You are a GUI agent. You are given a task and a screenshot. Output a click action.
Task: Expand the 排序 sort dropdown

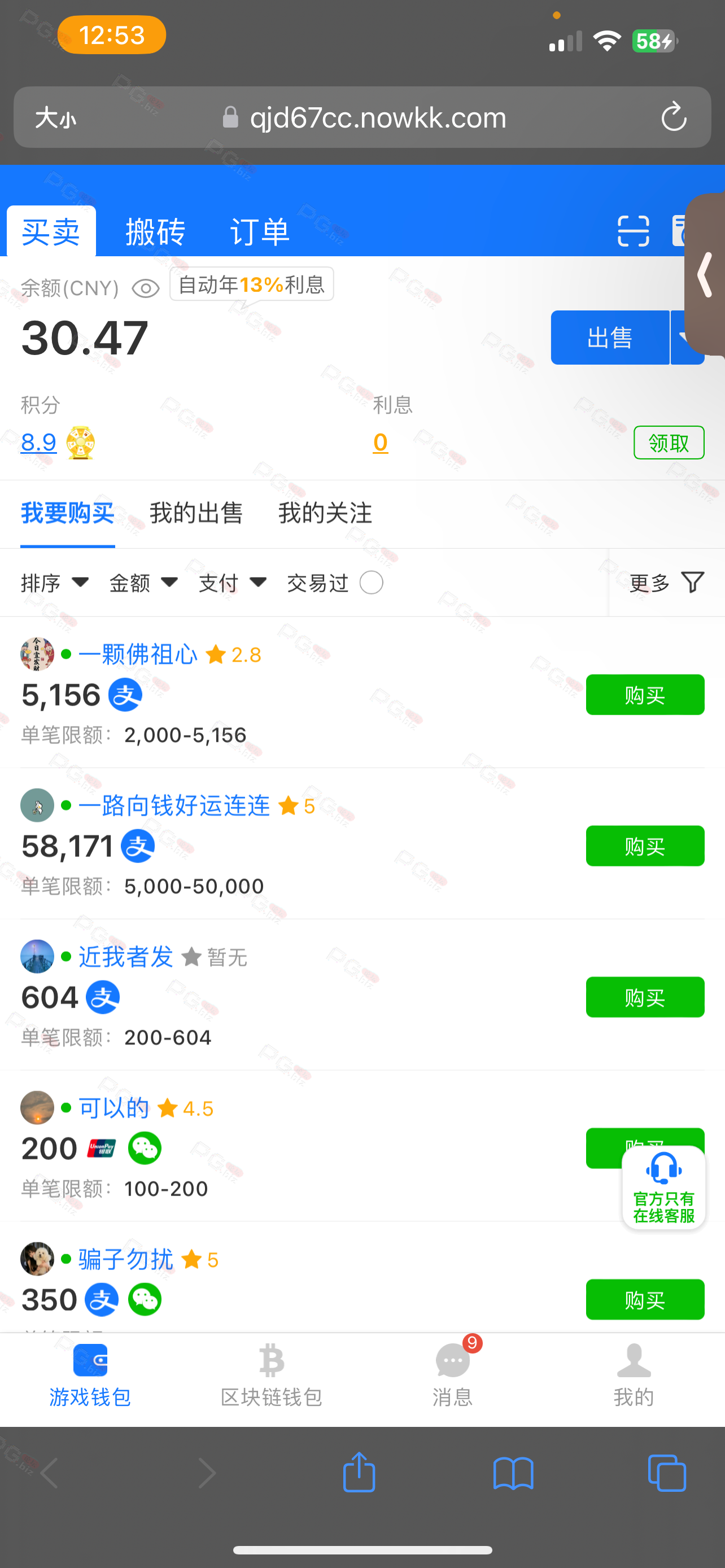point(55,583)
